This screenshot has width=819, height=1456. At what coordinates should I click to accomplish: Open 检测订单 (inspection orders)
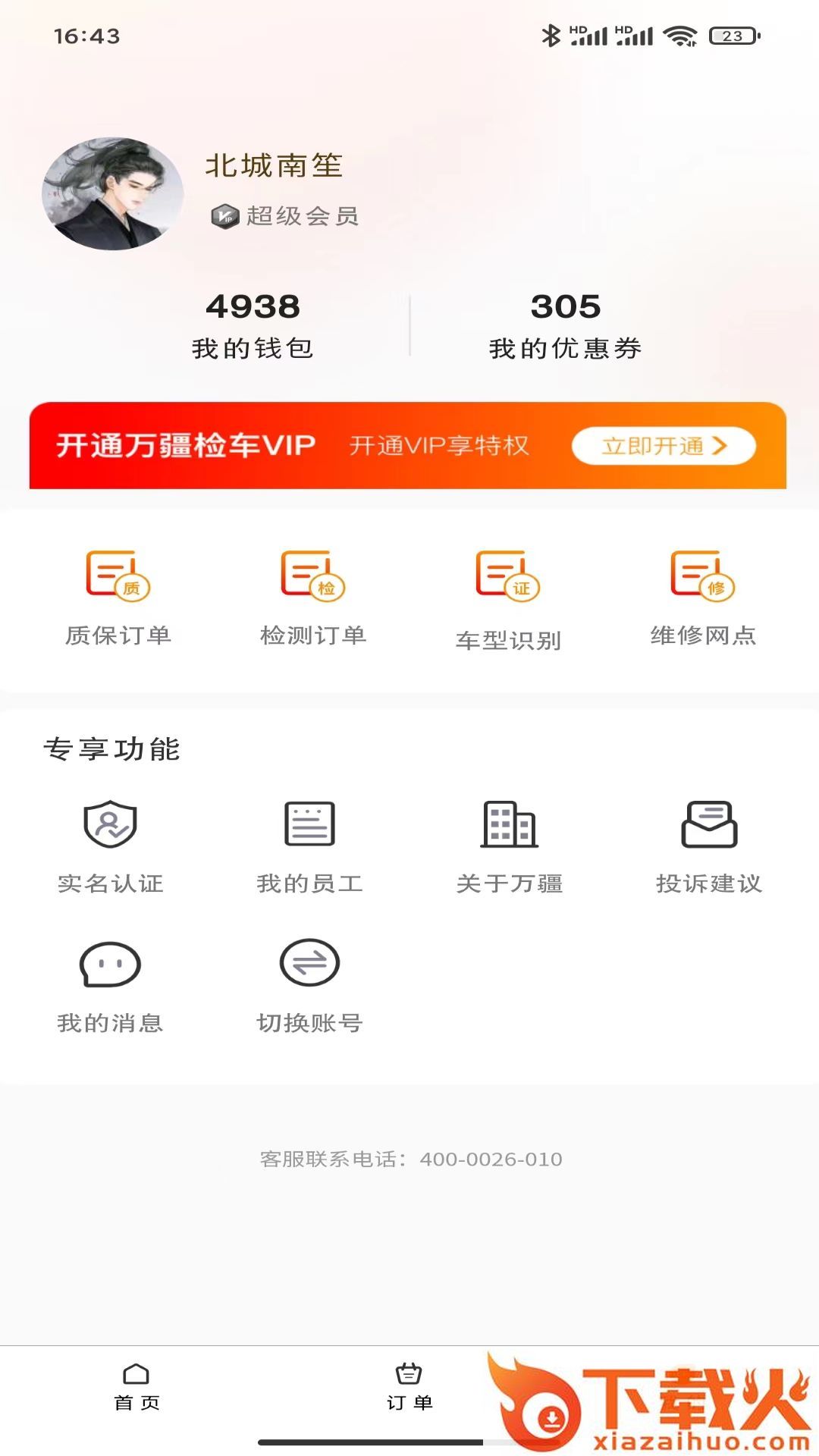click(x=314, y=598)
